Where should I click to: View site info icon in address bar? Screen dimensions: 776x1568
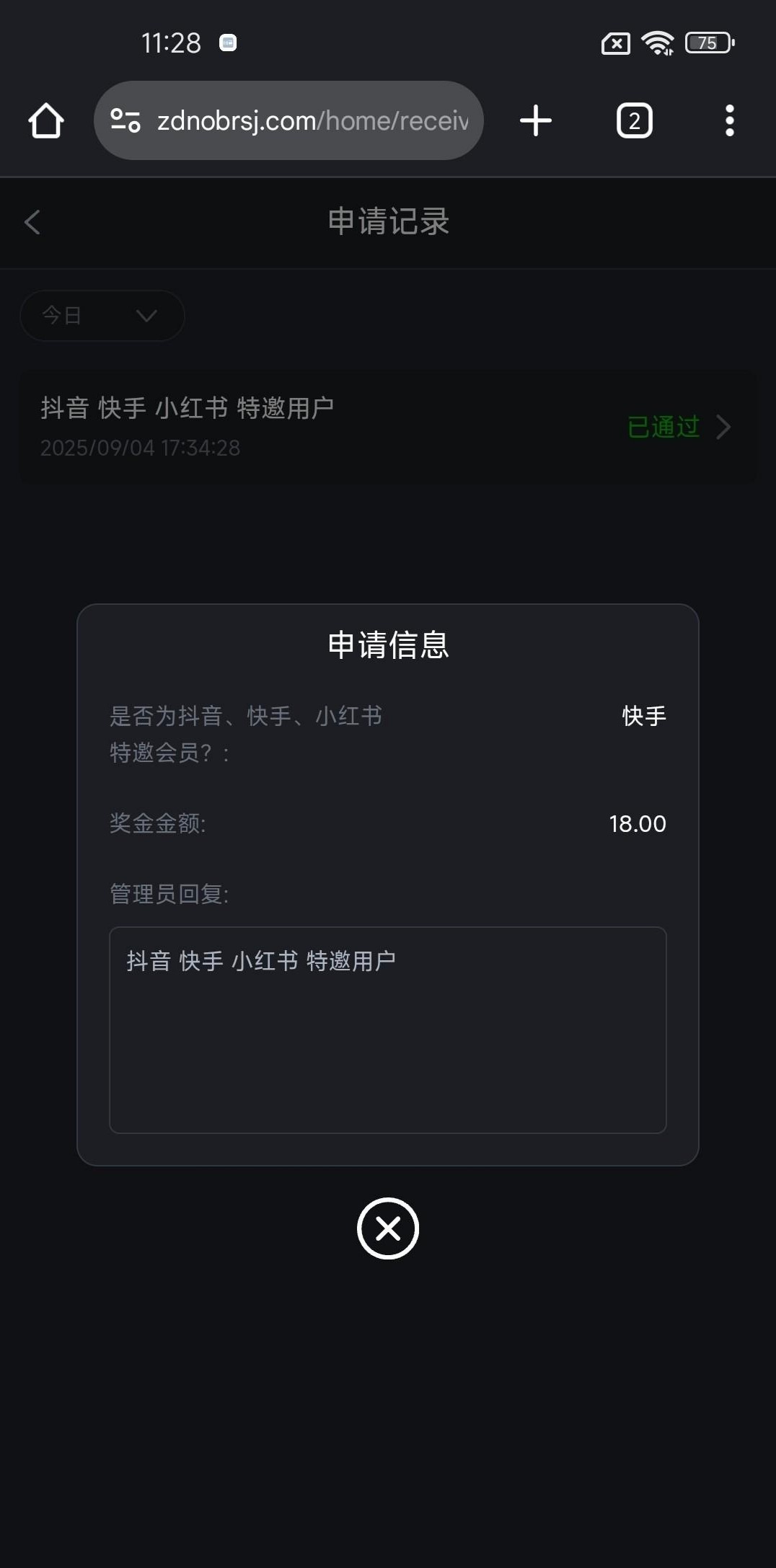(125, 120)
